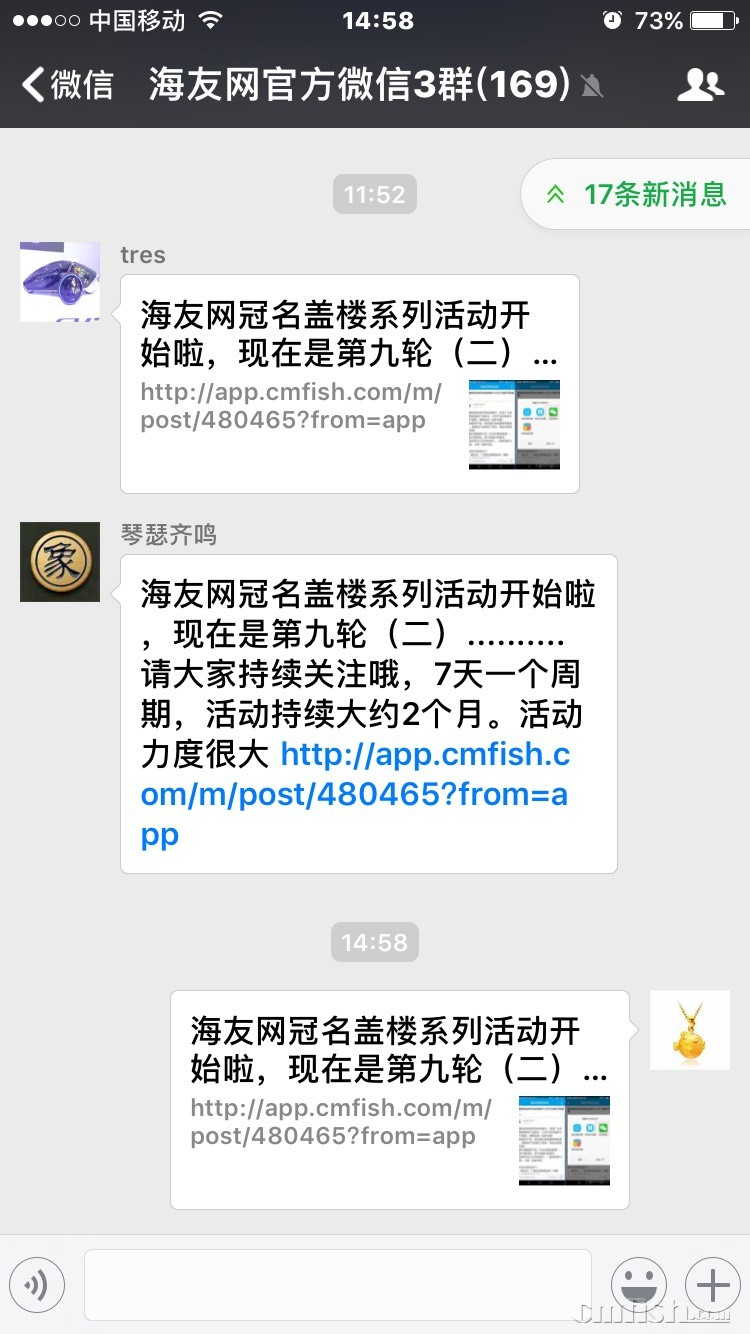Open the plus attachments menu
Image resolution: width=750 pixels, height=1334 pixels.
coord(712,1285)
